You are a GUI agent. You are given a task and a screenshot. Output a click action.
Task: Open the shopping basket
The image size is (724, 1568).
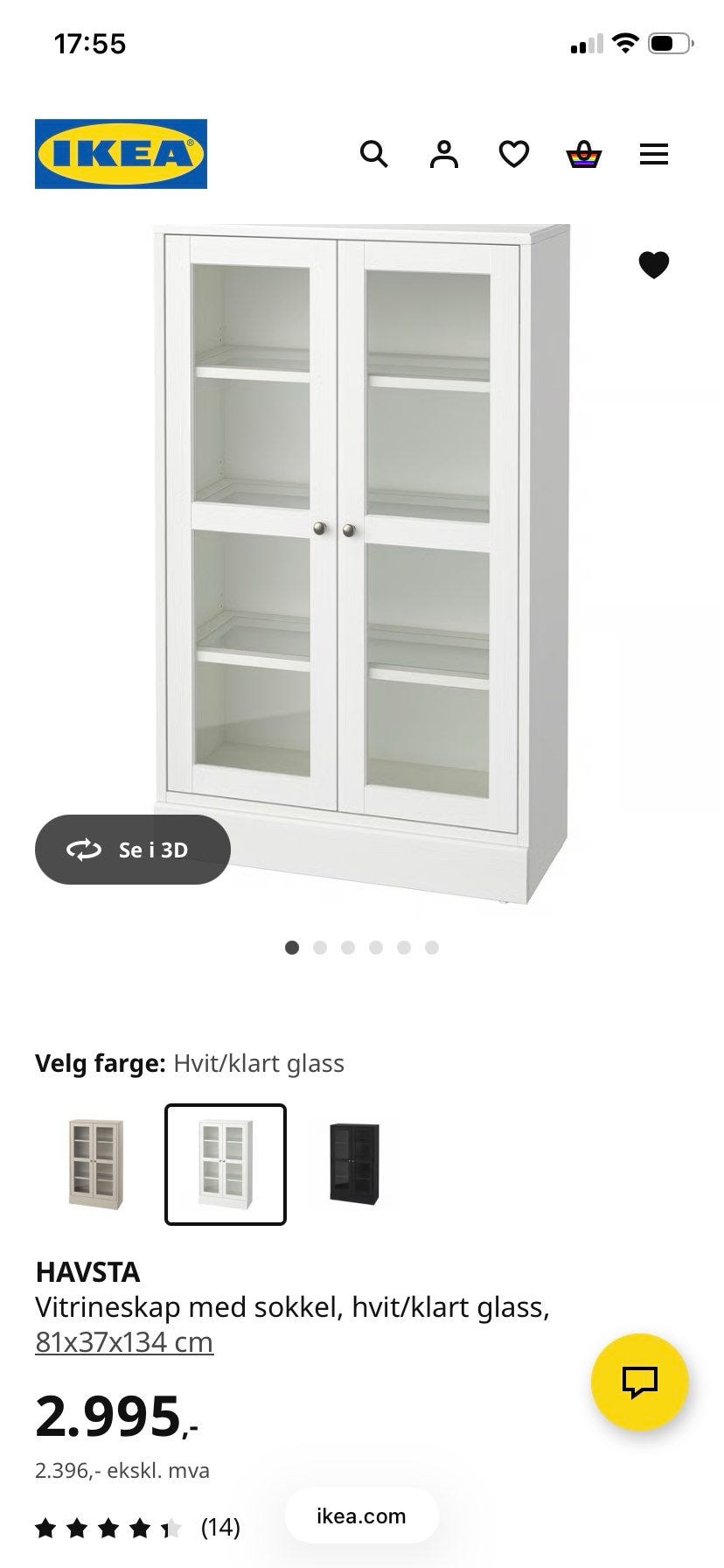tap(583, 154)
